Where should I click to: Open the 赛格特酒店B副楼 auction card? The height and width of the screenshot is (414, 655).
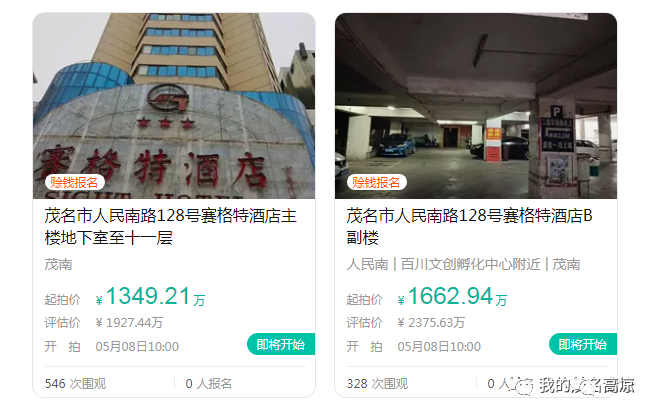pos(470,226)
